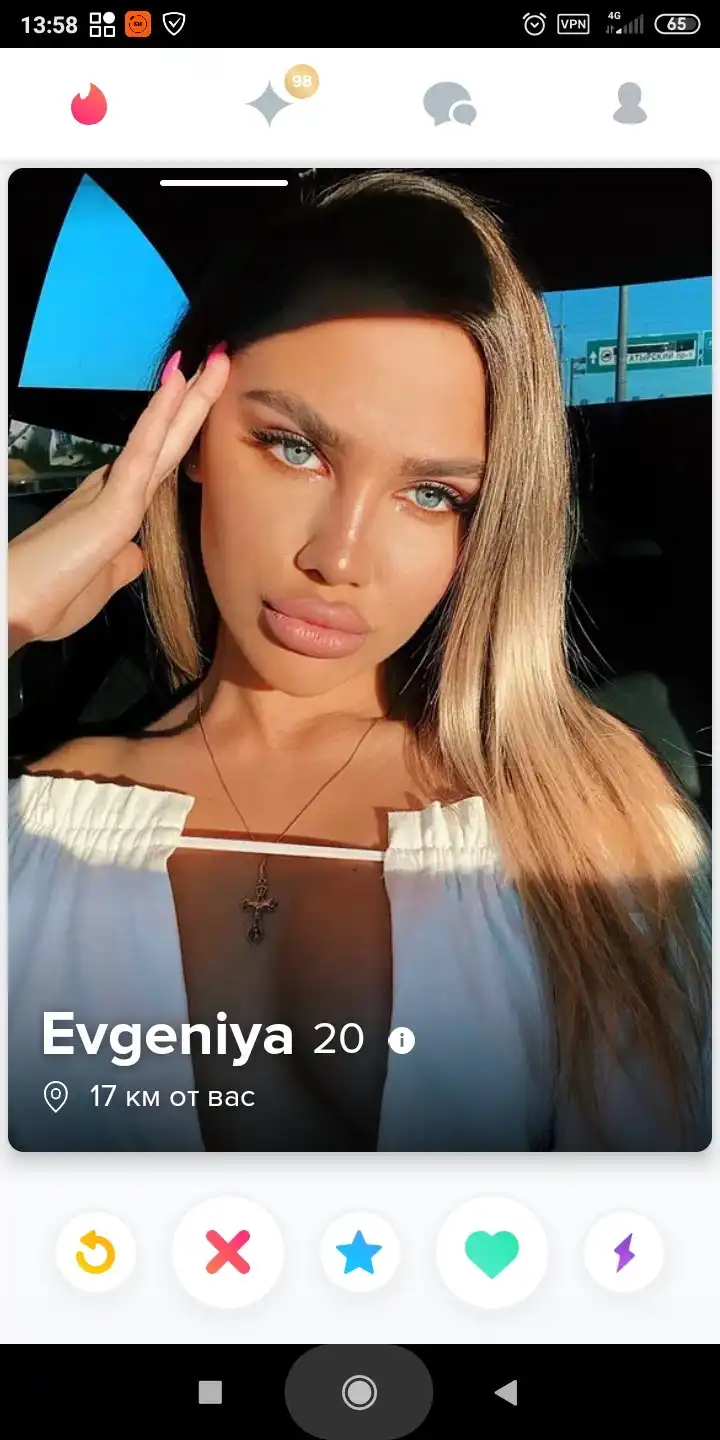Open Evgeniya's profile info icon
Screen dimensions: 720x1440
(x=401, y=1041)
